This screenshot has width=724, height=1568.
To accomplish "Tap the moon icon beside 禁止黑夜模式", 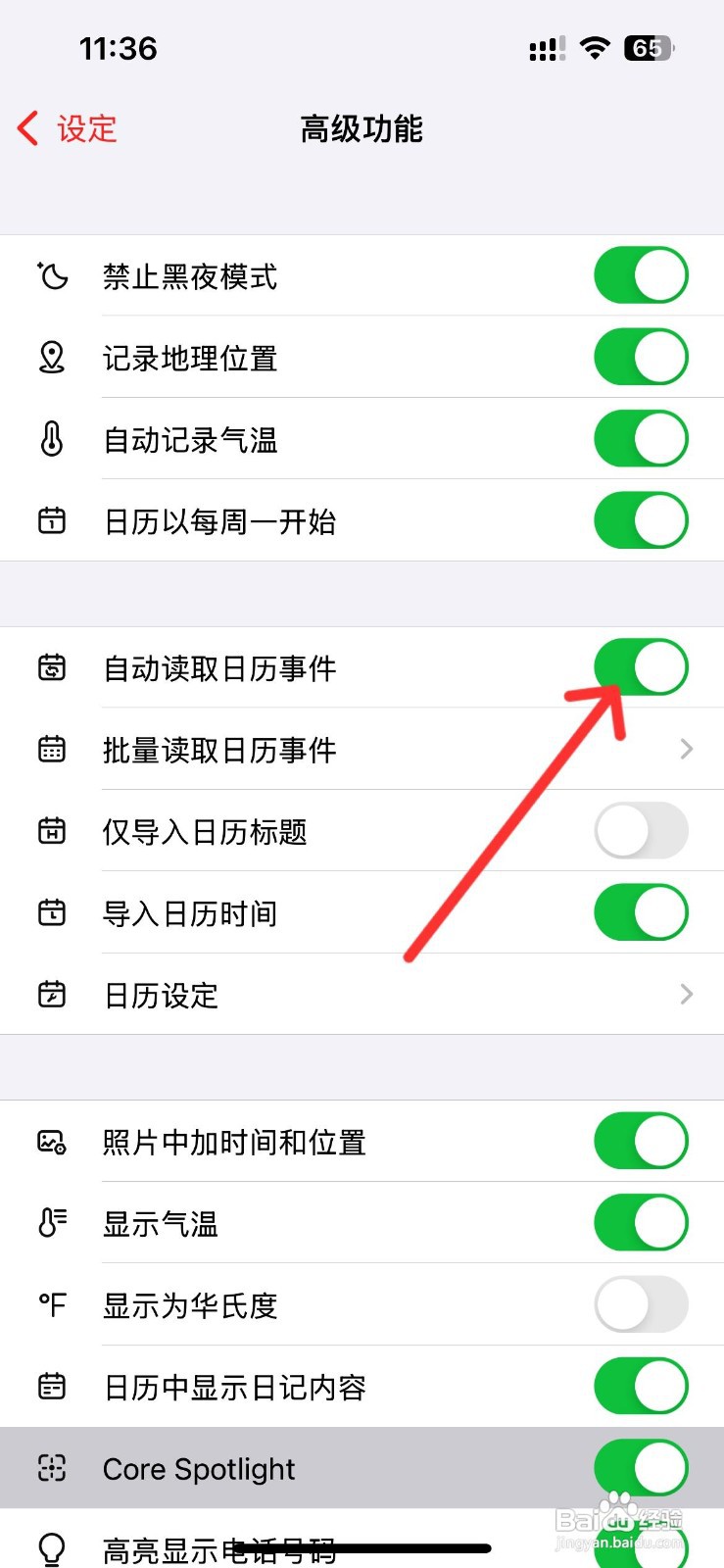I will 52,275.
